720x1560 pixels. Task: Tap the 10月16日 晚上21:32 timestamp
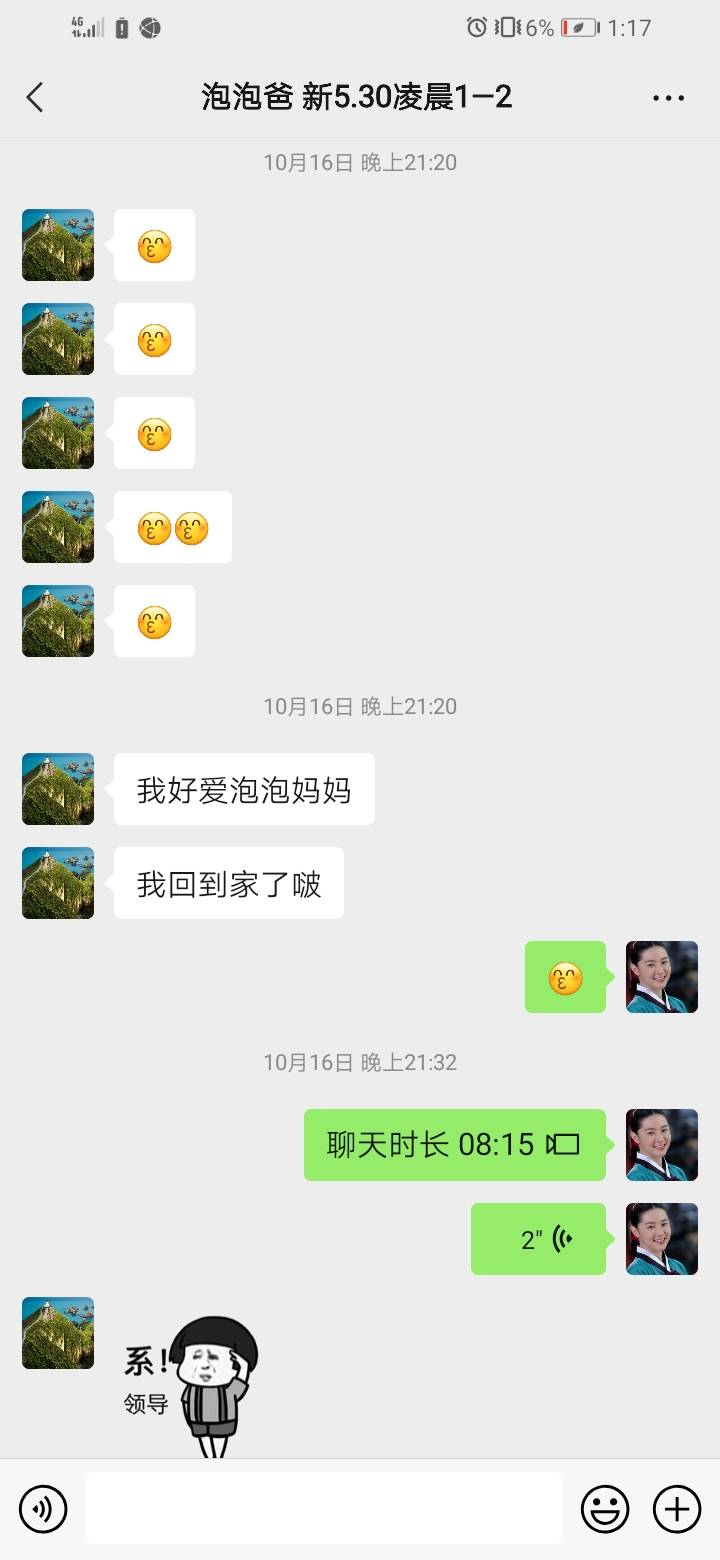(360, 1062)
